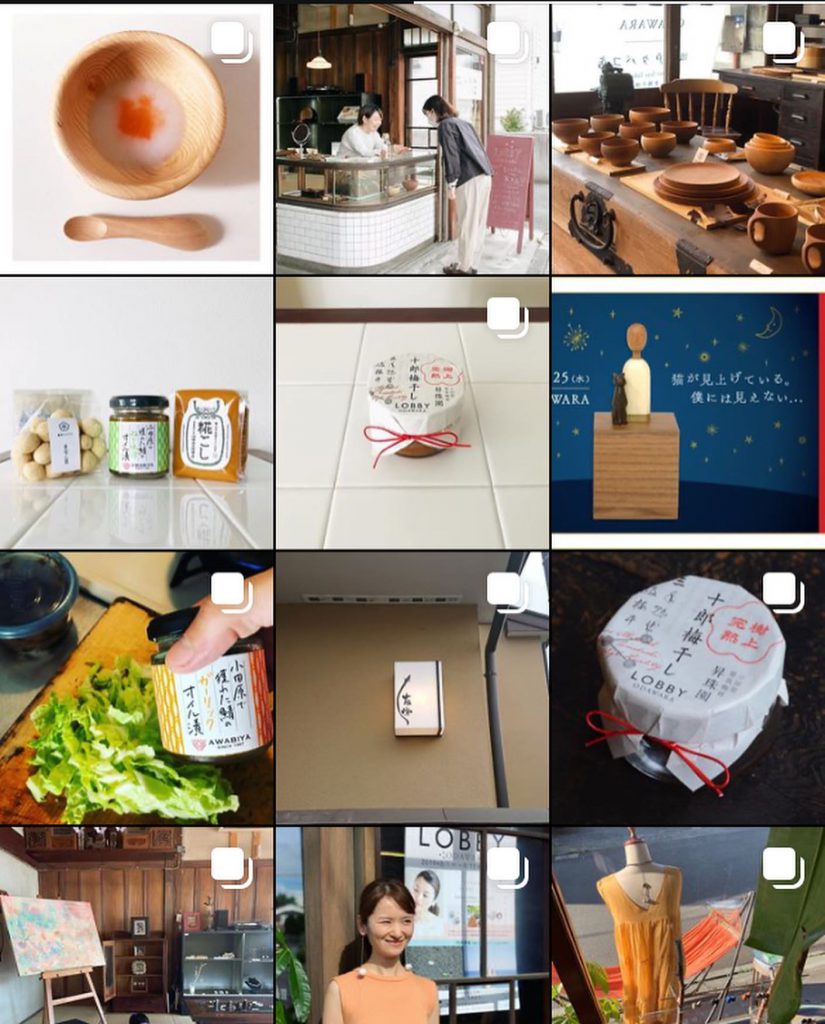The image size is (825, 1024).
Task: View the smiling woman in orange top post
Action: pos(411,925)
